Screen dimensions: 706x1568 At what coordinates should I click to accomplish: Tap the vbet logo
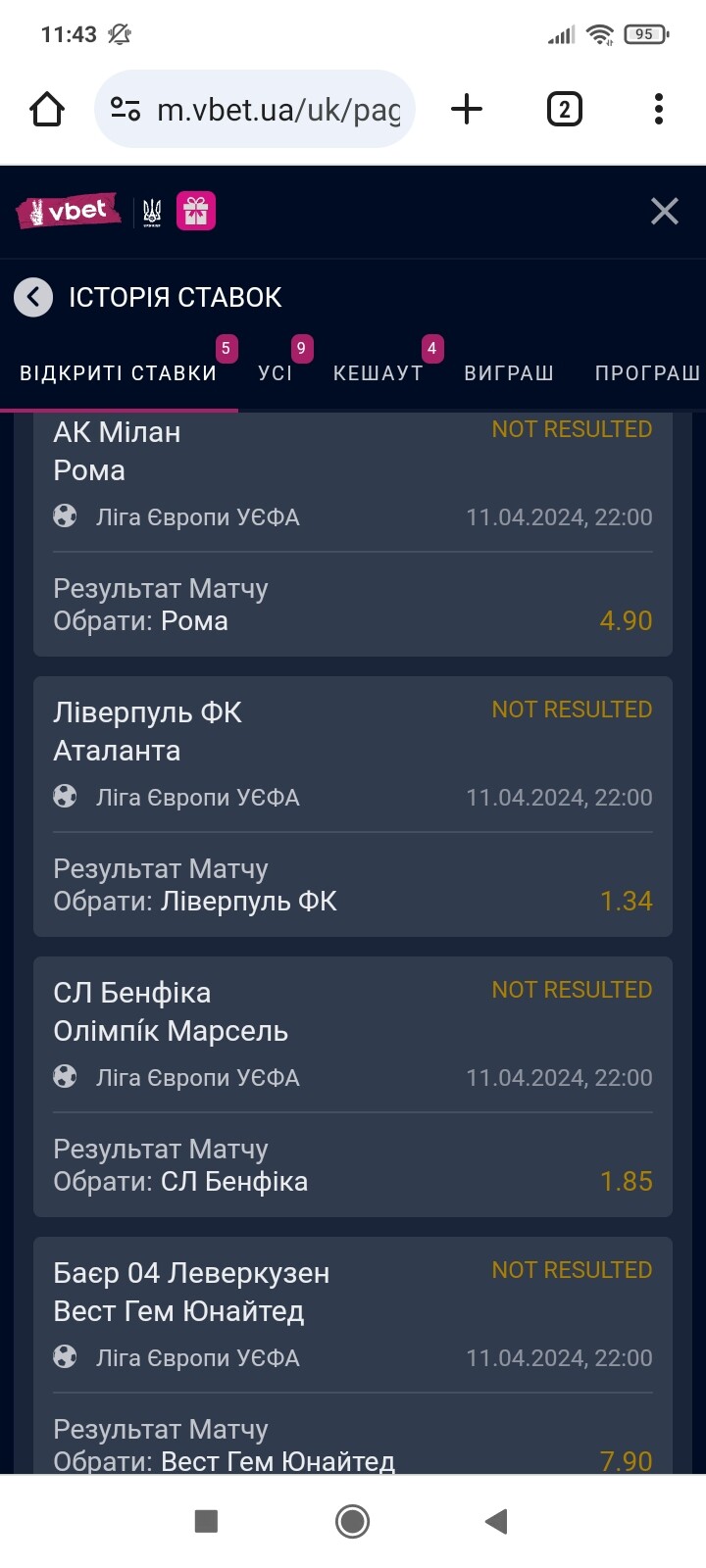coord(68,211)
